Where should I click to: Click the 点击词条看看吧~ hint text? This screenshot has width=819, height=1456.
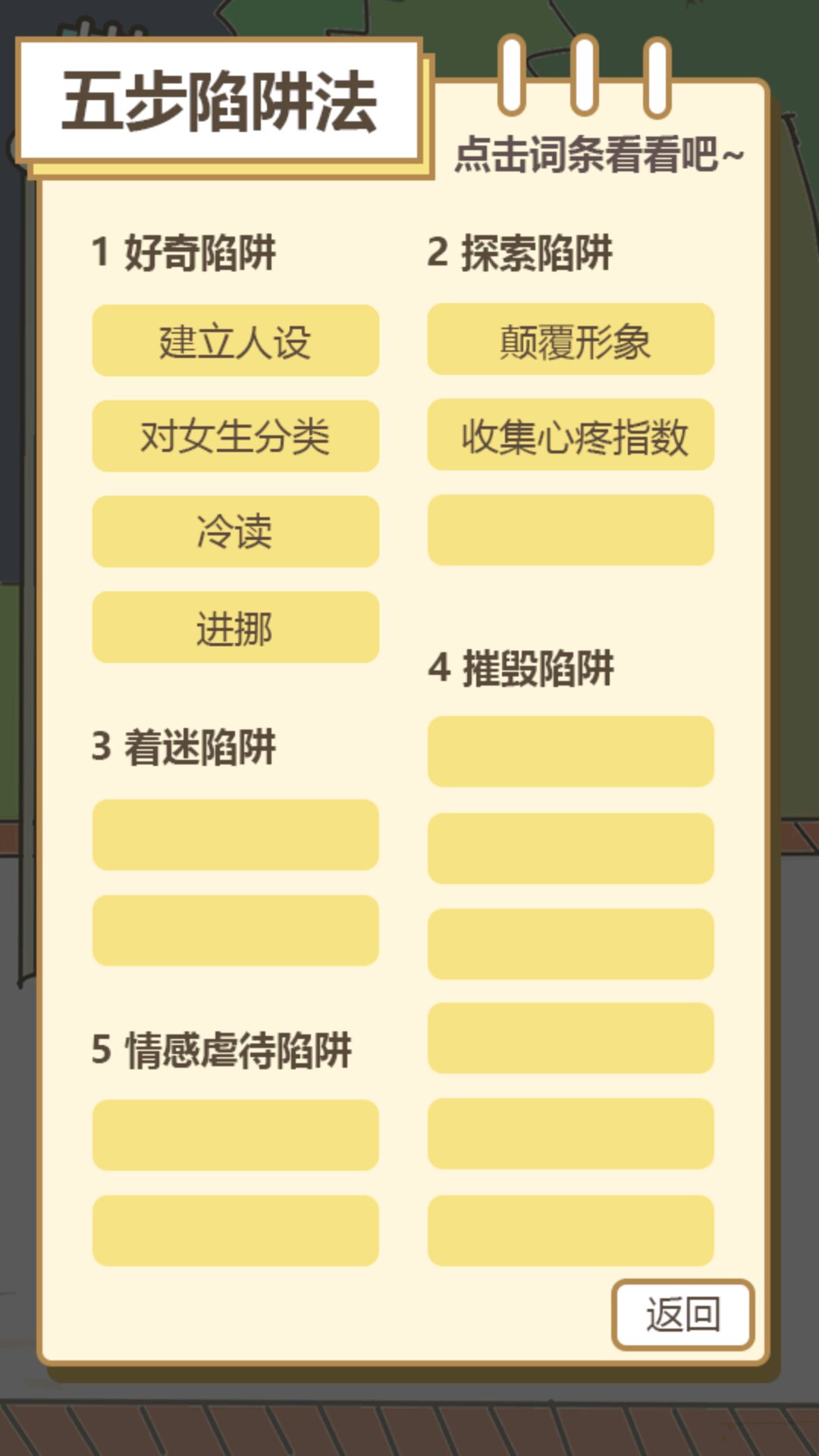[x=599, y=154]
